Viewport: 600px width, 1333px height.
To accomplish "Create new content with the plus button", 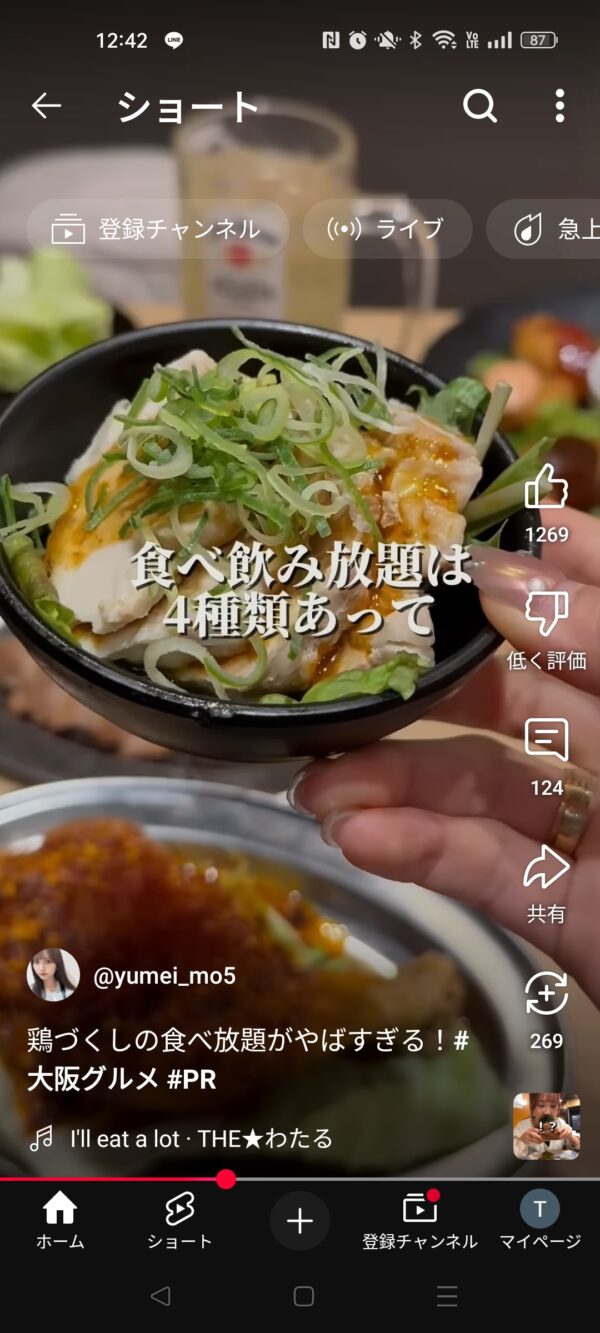I will pyautogui.click(x=300, y=1221).
